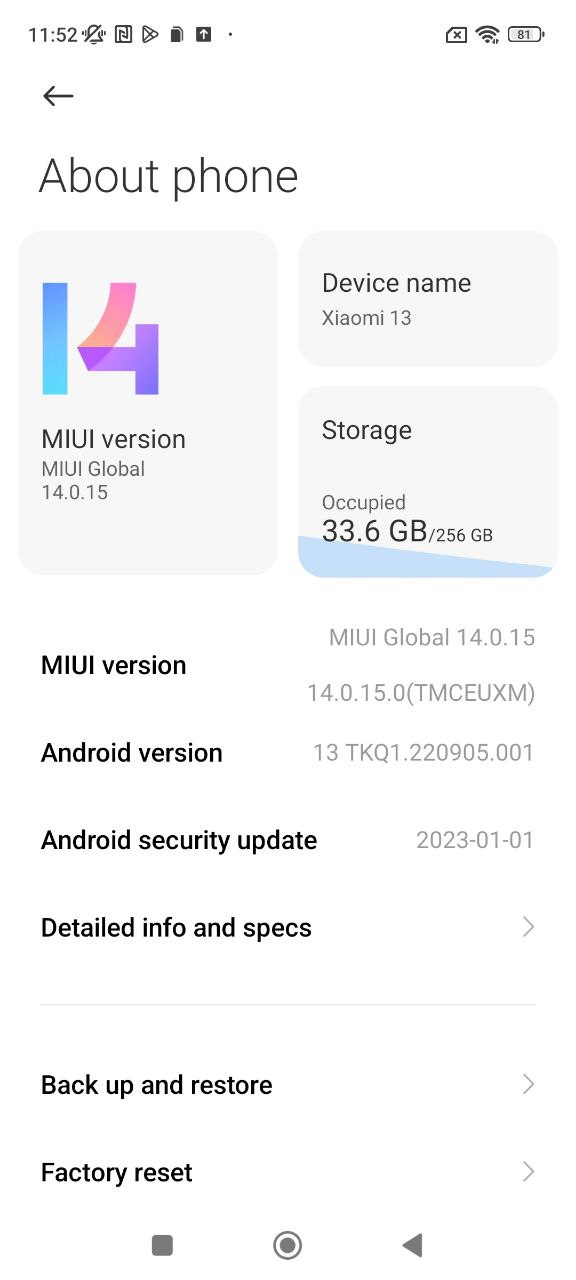Go back using the top arrow
The width and height of the screenshot is (576, 1280).
click(58, 95)
